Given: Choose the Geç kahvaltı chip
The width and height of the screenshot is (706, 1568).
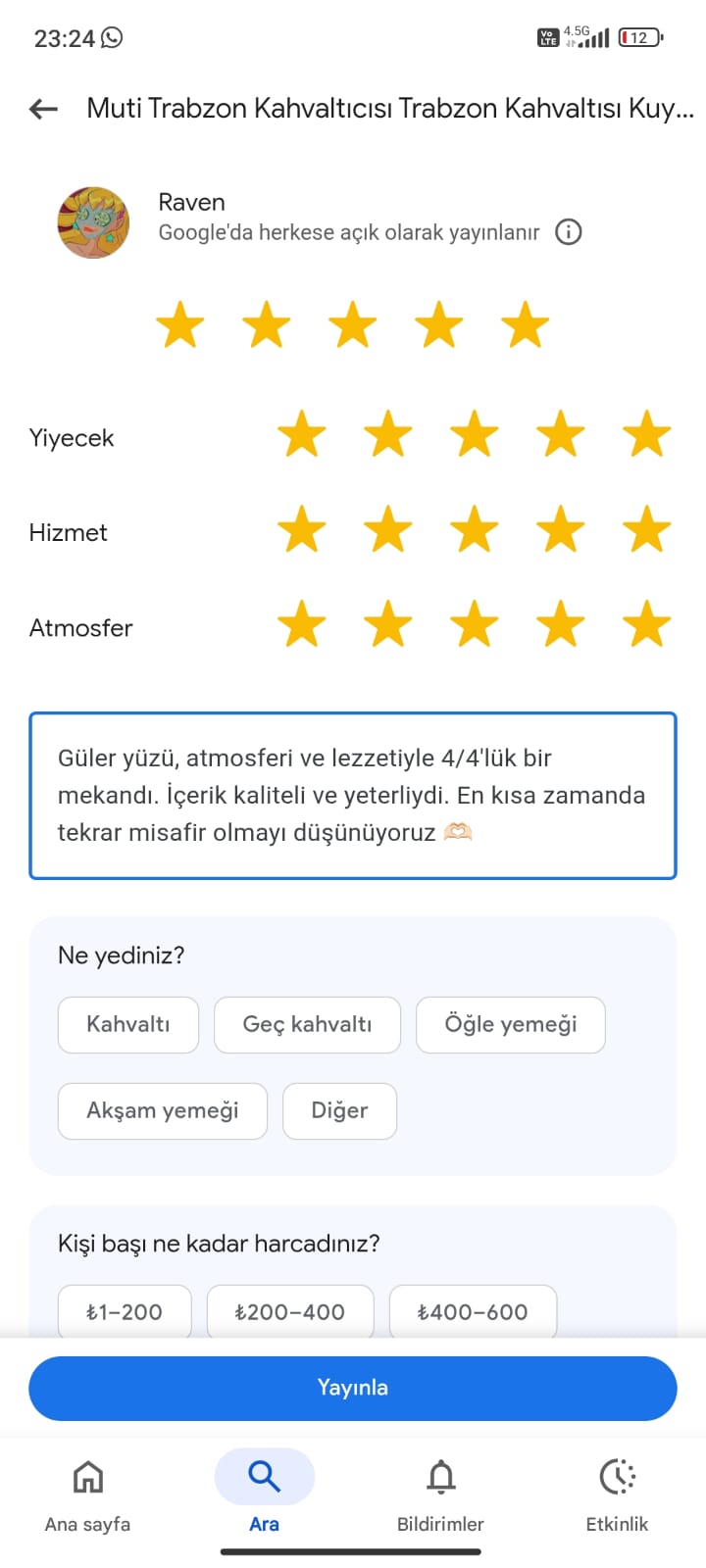Looking at the screenshot, I should pos(307,1025).
